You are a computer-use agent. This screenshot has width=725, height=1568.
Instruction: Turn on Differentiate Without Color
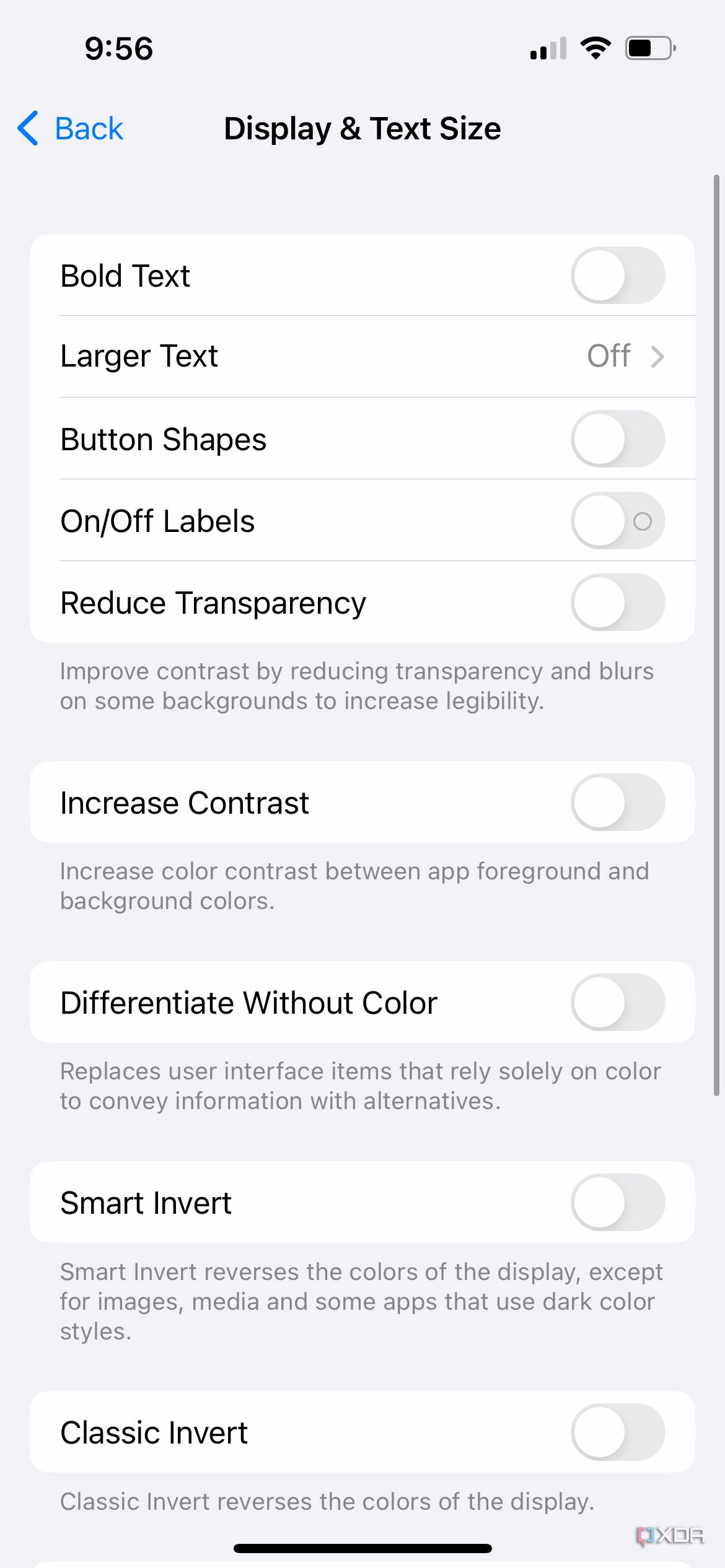617,1003
